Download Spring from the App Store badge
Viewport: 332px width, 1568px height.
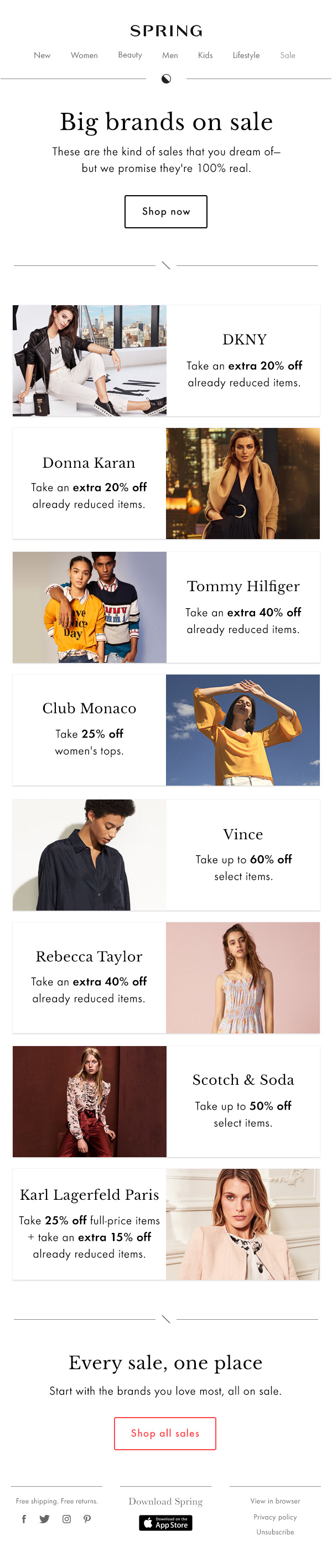click(x=165, y=1523)
